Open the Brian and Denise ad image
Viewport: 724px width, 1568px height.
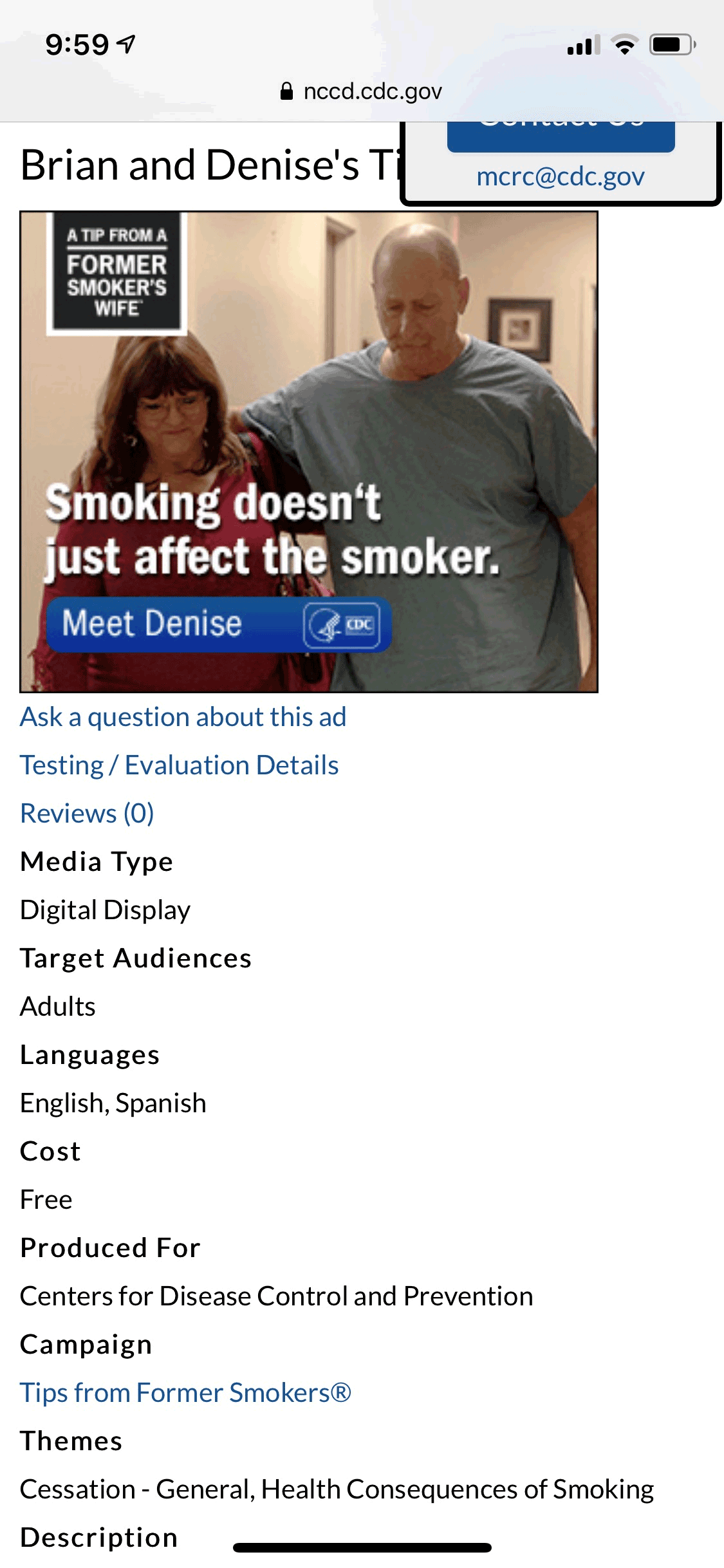click(309, 452)
